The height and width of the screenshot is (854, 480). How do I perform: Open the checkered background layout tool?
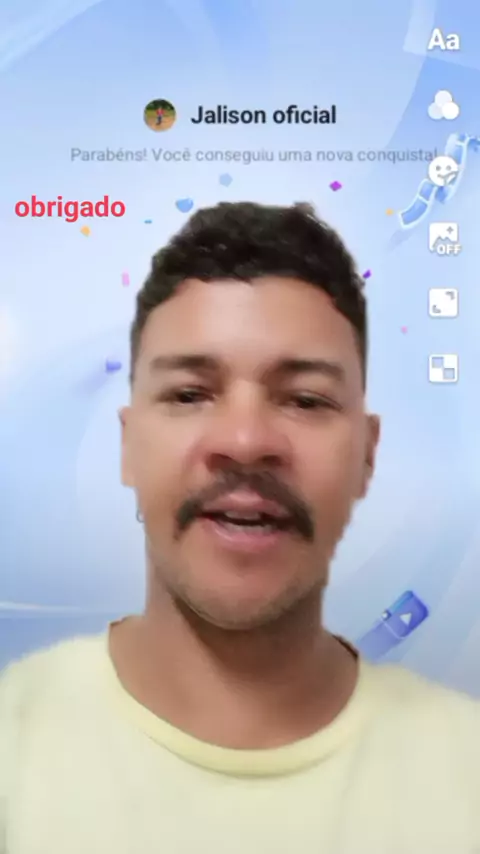pos(443,369)
